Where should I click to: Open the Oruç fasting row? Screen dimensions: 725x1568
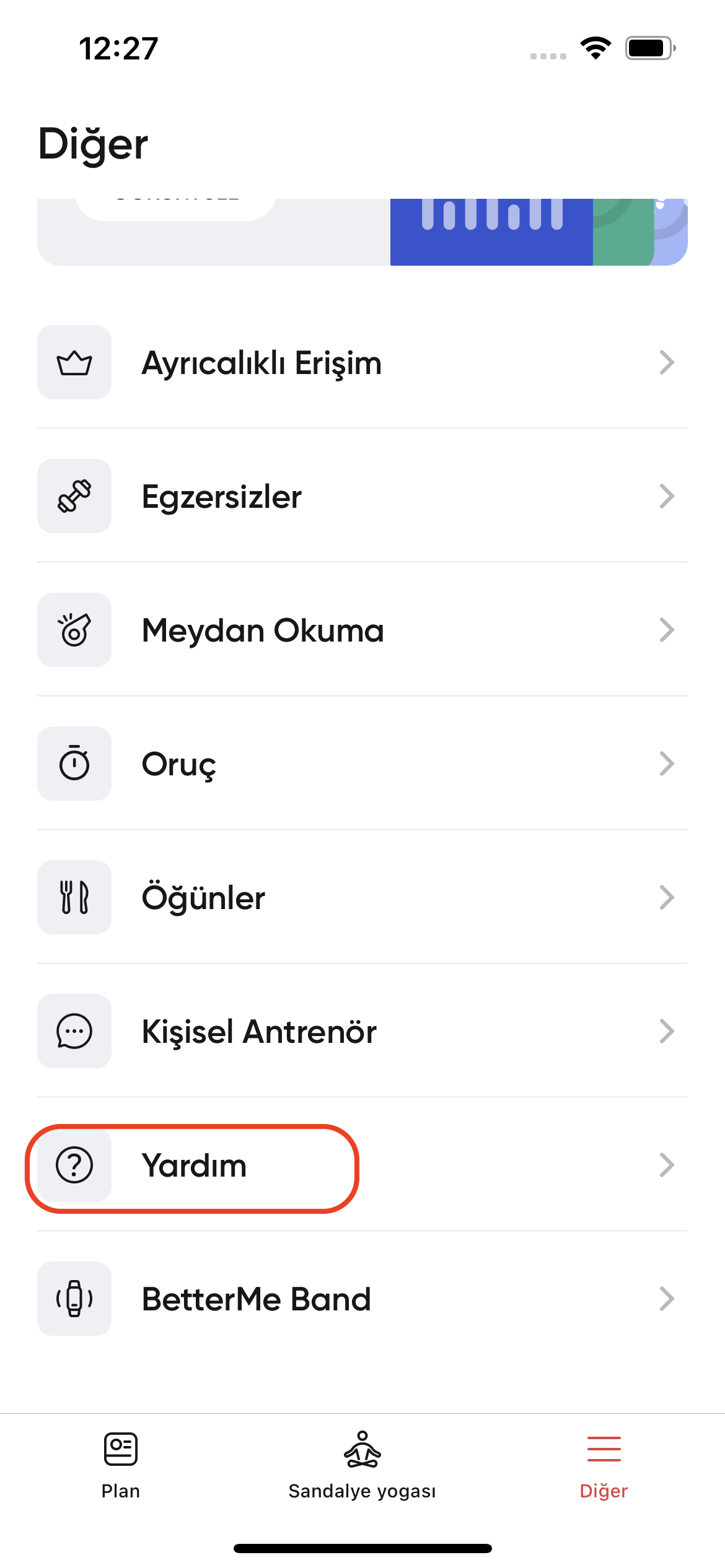pyautogui.click(x=362, y=764)
